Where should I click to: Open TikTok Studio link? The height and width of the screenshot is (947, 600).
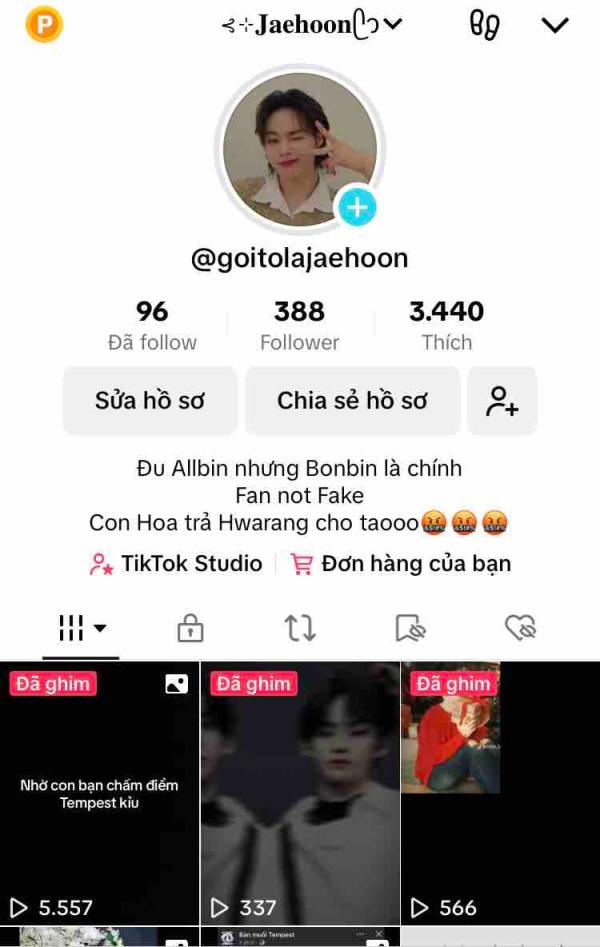click(176, 564)
